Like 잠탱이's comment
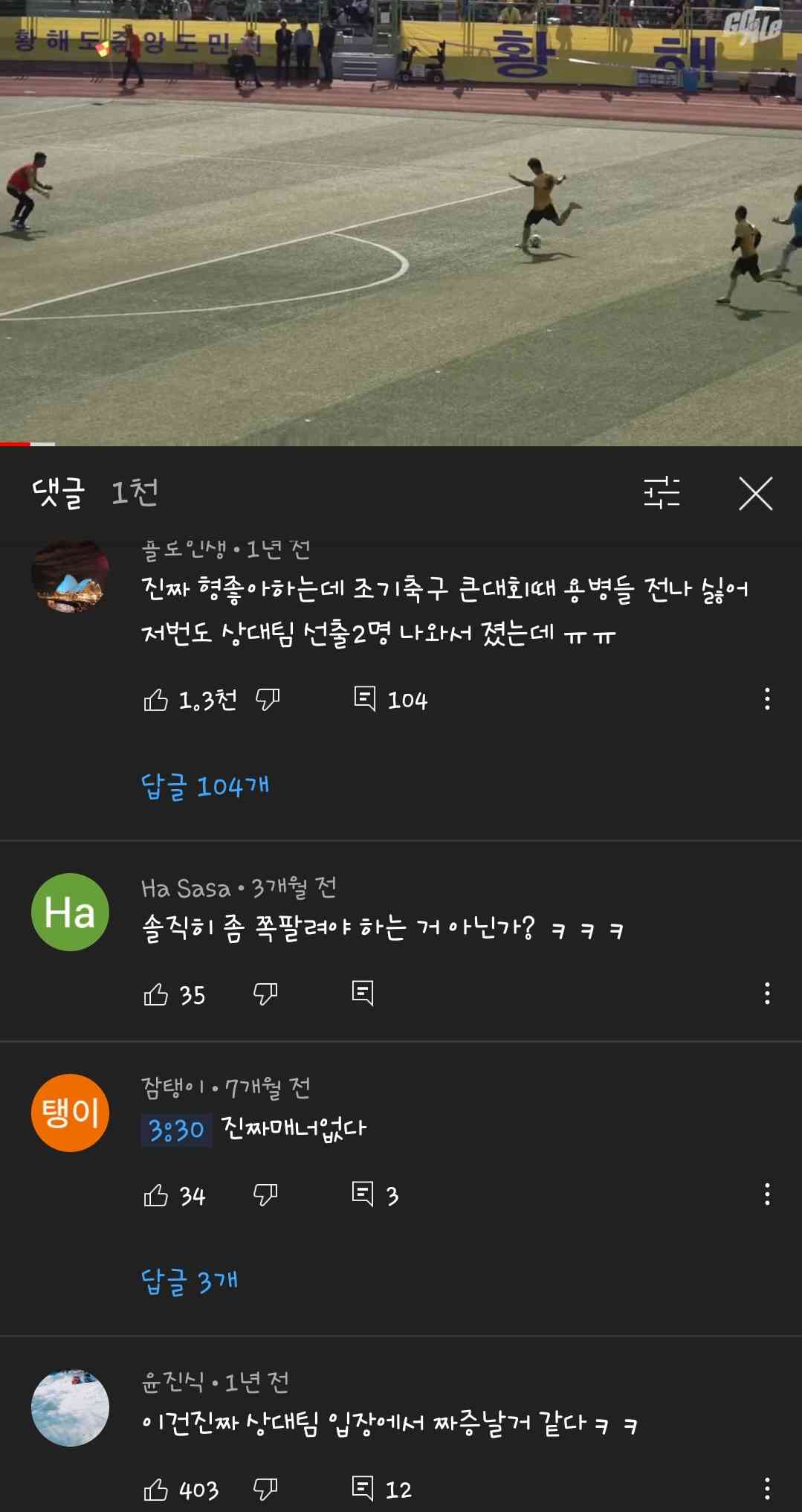This screenshot has height=1512, width=802. 156,1195
